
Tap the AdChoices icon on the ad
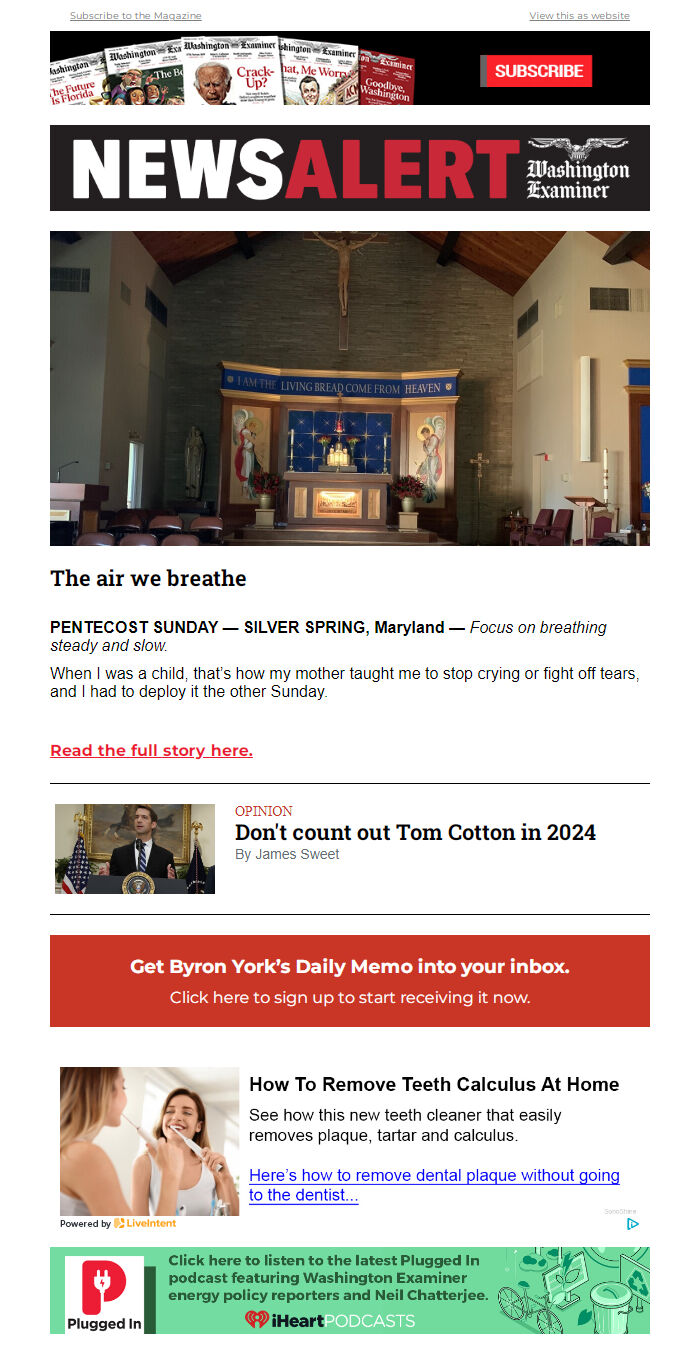click(x=632, y=1223)
